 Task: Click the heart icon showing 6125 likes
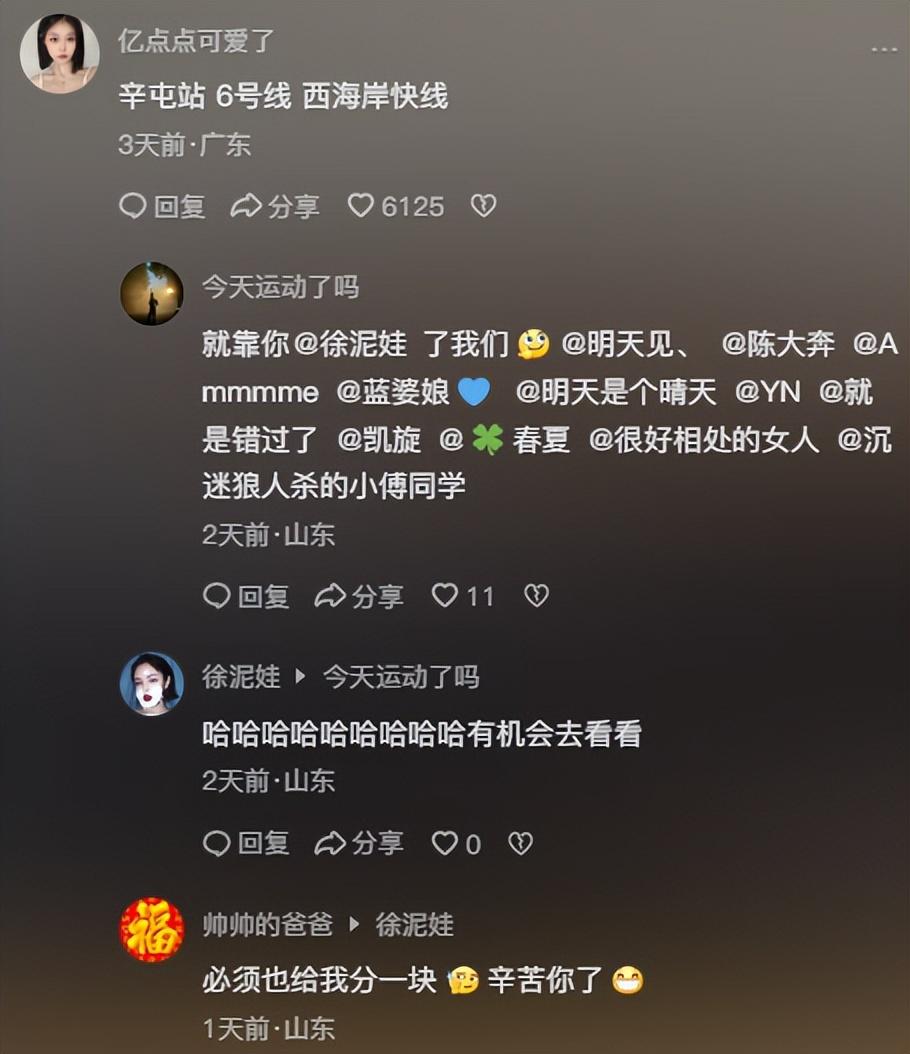[x=364, y=206]
